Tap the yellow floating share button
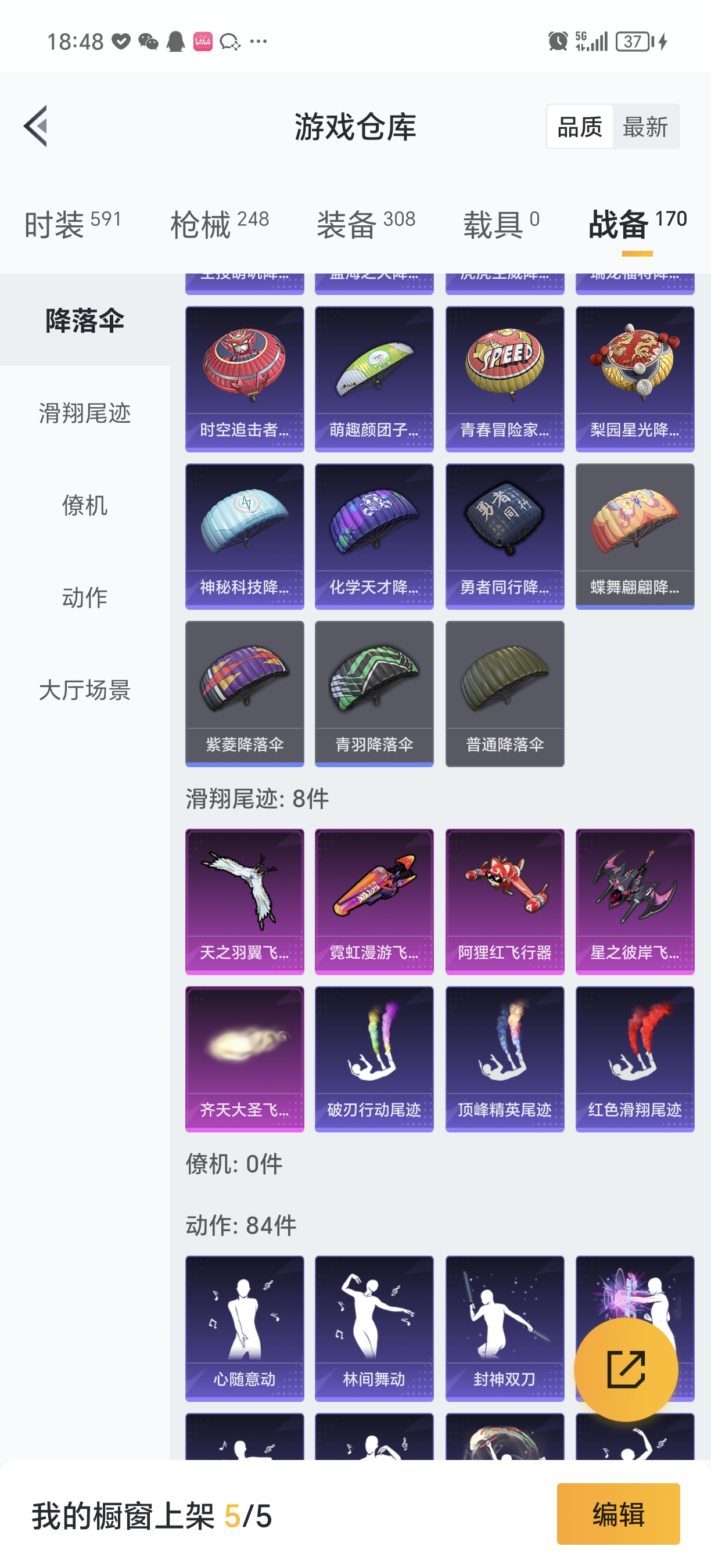The height and width of the screenshot is (1568, 711). coord(626,1369)
